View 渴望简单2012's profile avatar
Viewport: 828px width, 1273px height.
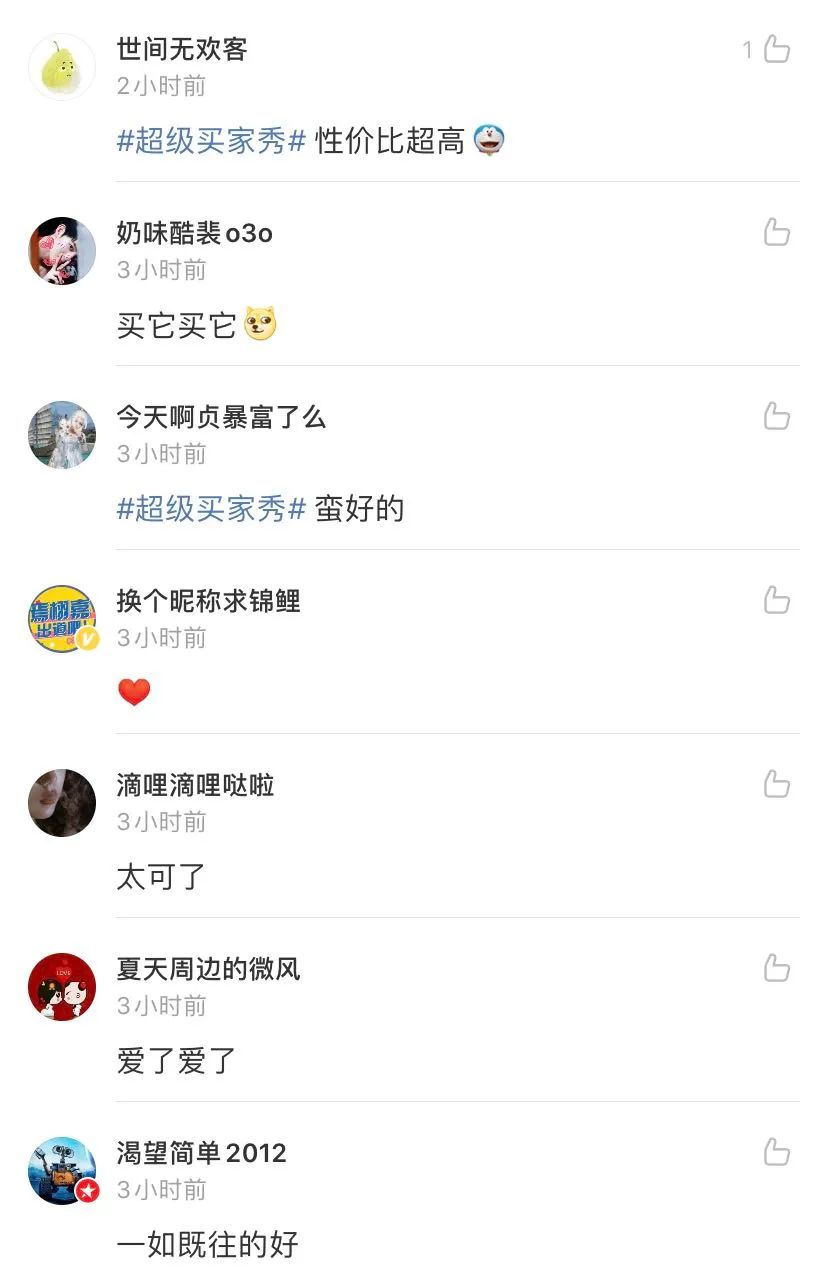62,1171
